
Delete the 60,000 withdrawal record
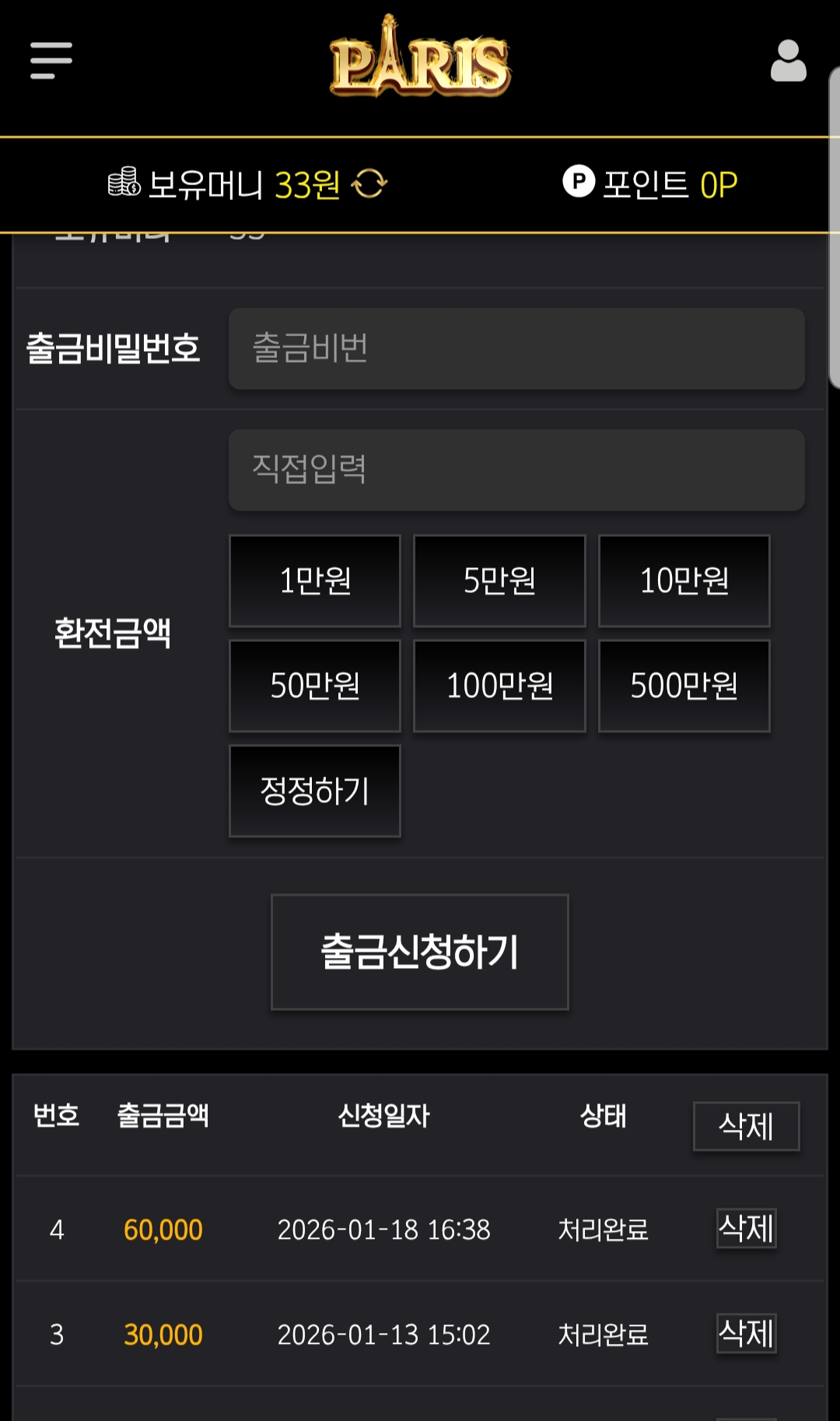747,1228
